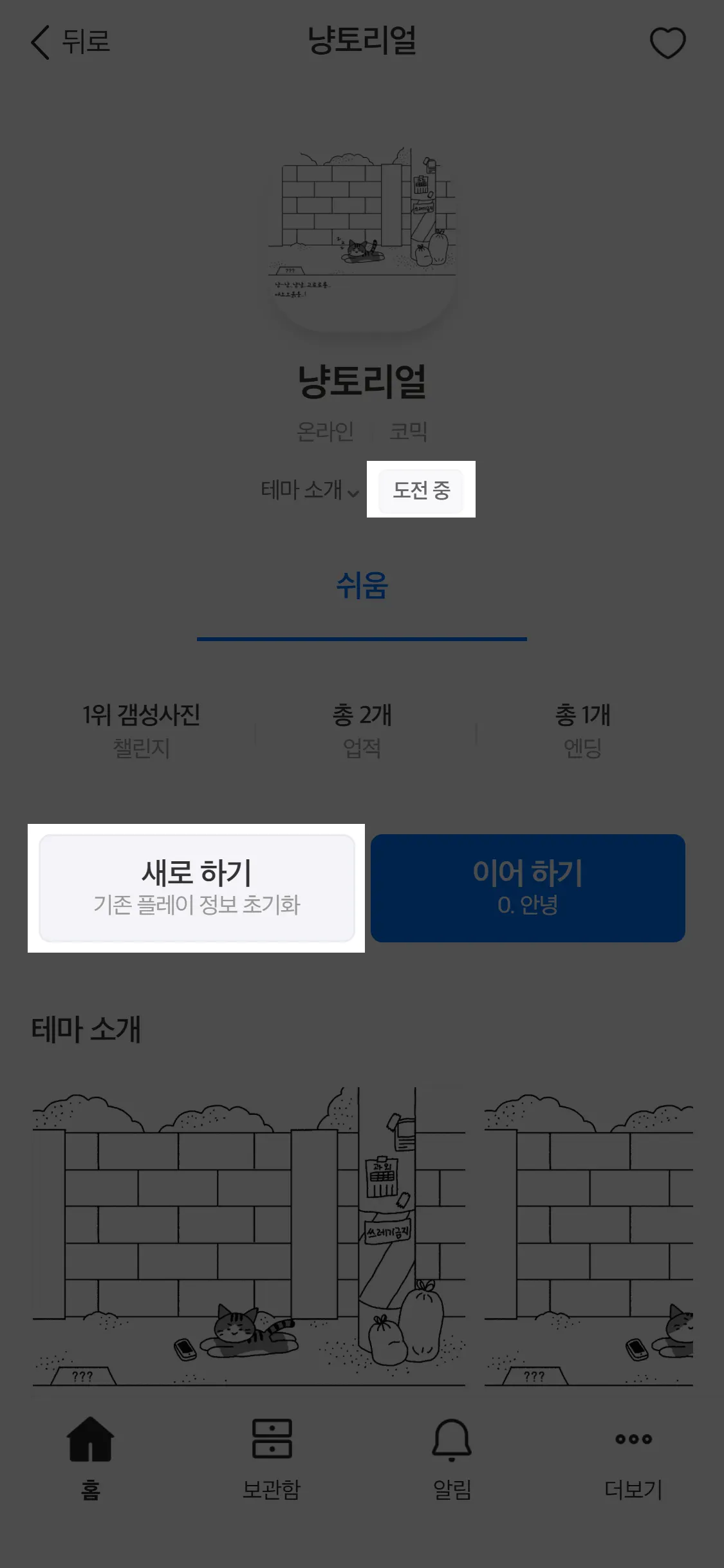The width and height of the screenshot is (724, 1568).
Task: View the 총 2개 업적 achievements
Action: point(362,731)
